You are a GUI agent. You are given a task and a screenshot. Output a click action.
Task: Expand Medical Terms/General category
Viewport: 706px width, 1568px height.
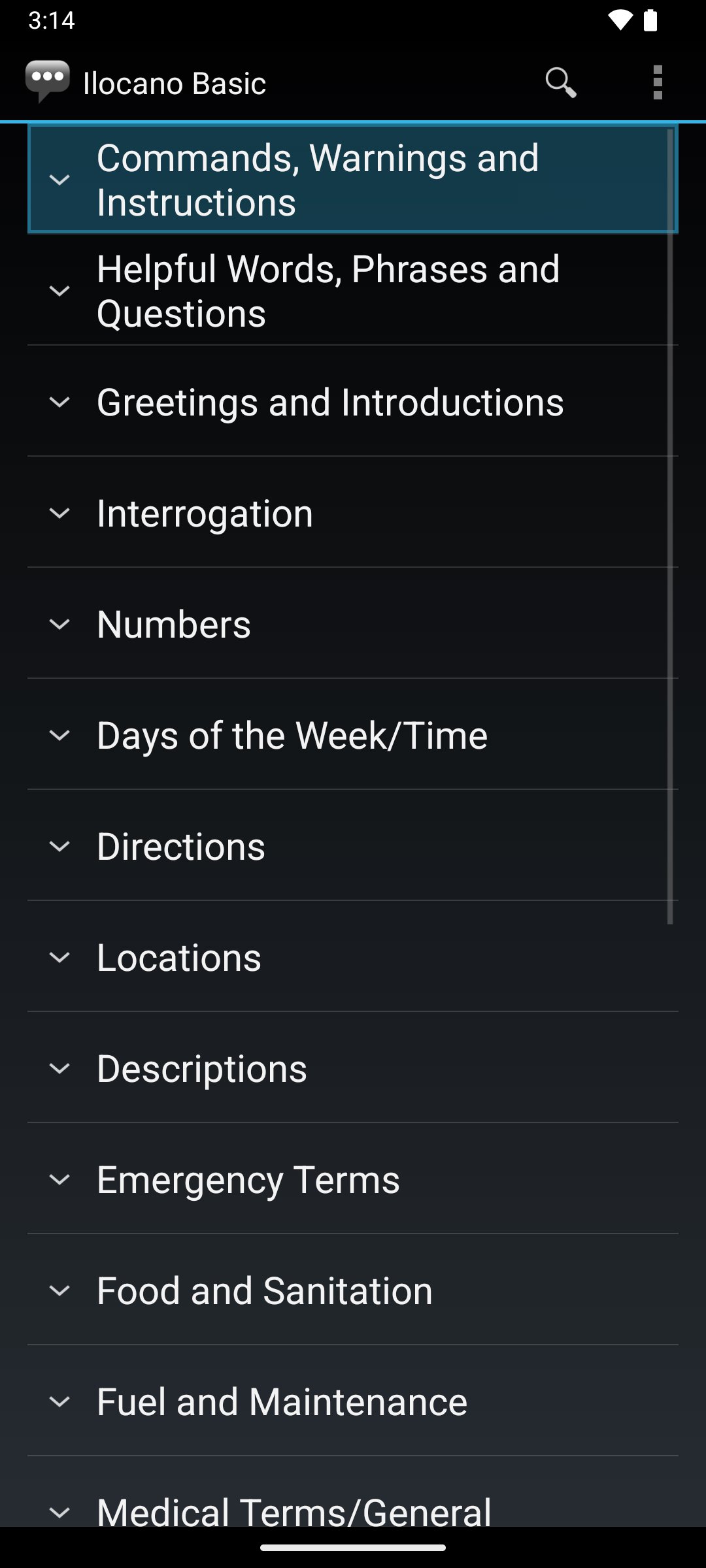click(x=353, y=1492)
